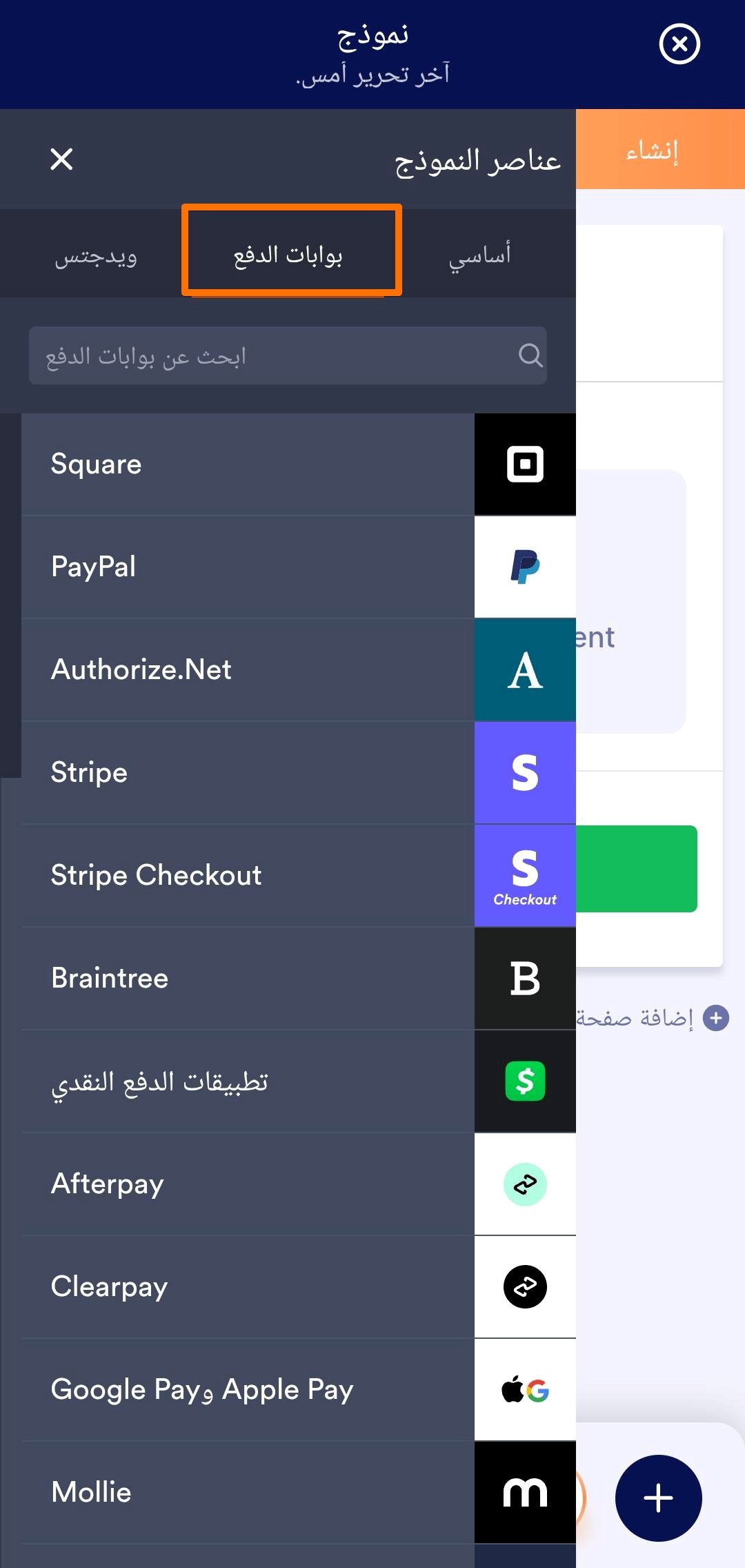Close the form builder with the circled X
This screenshot has height=1568, width=745.
(679, 44)
